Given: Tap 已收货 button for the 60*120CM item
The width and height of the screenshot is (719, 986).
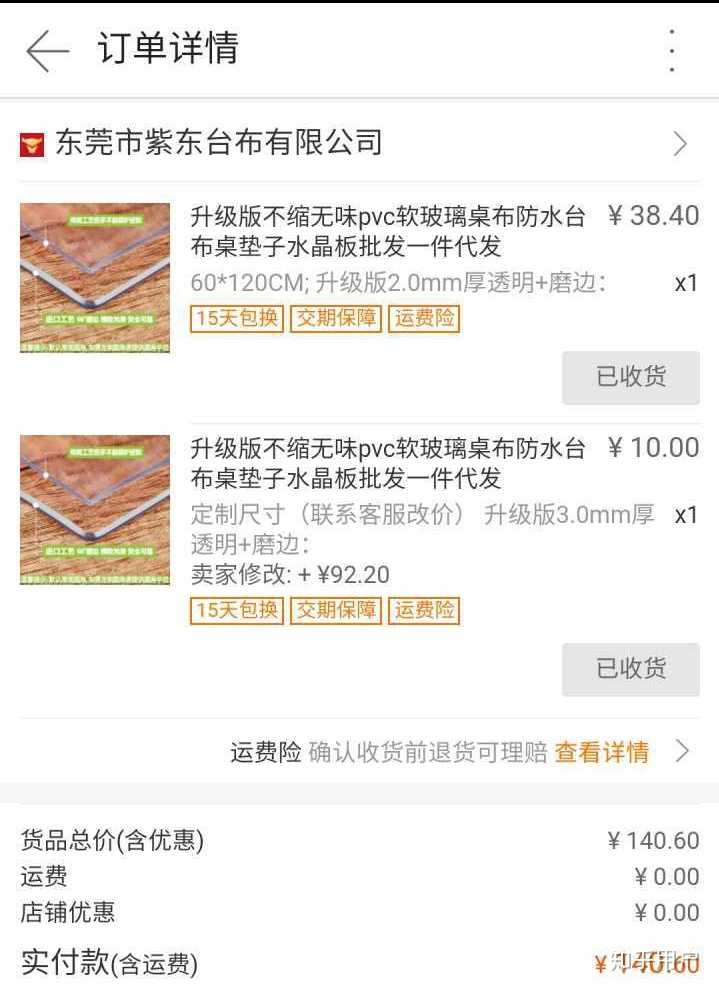Looking at the screenshot, I should [630, 377].
